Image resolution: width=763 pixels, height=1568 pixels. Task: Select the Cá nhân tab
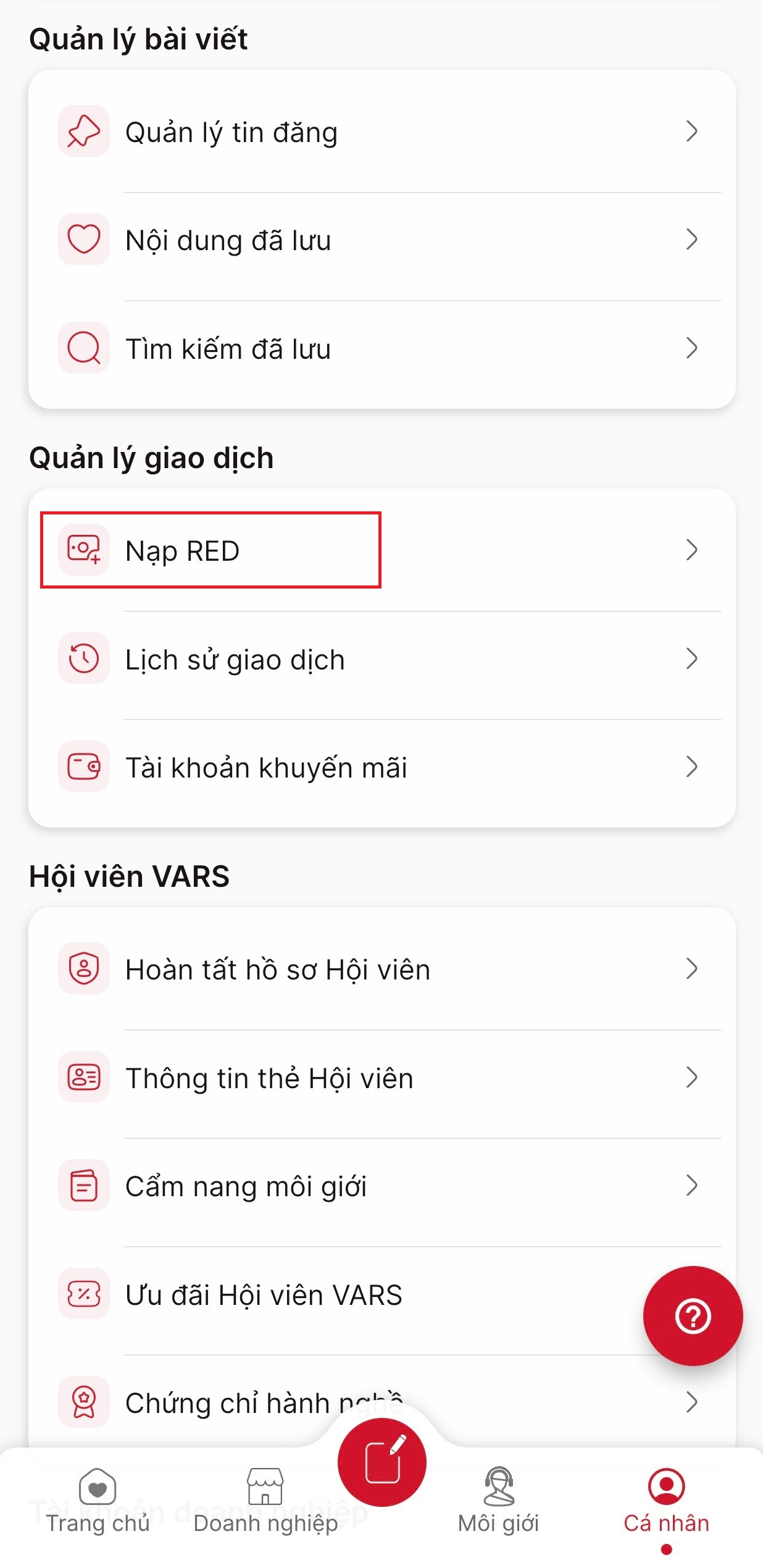(666, 1501)
